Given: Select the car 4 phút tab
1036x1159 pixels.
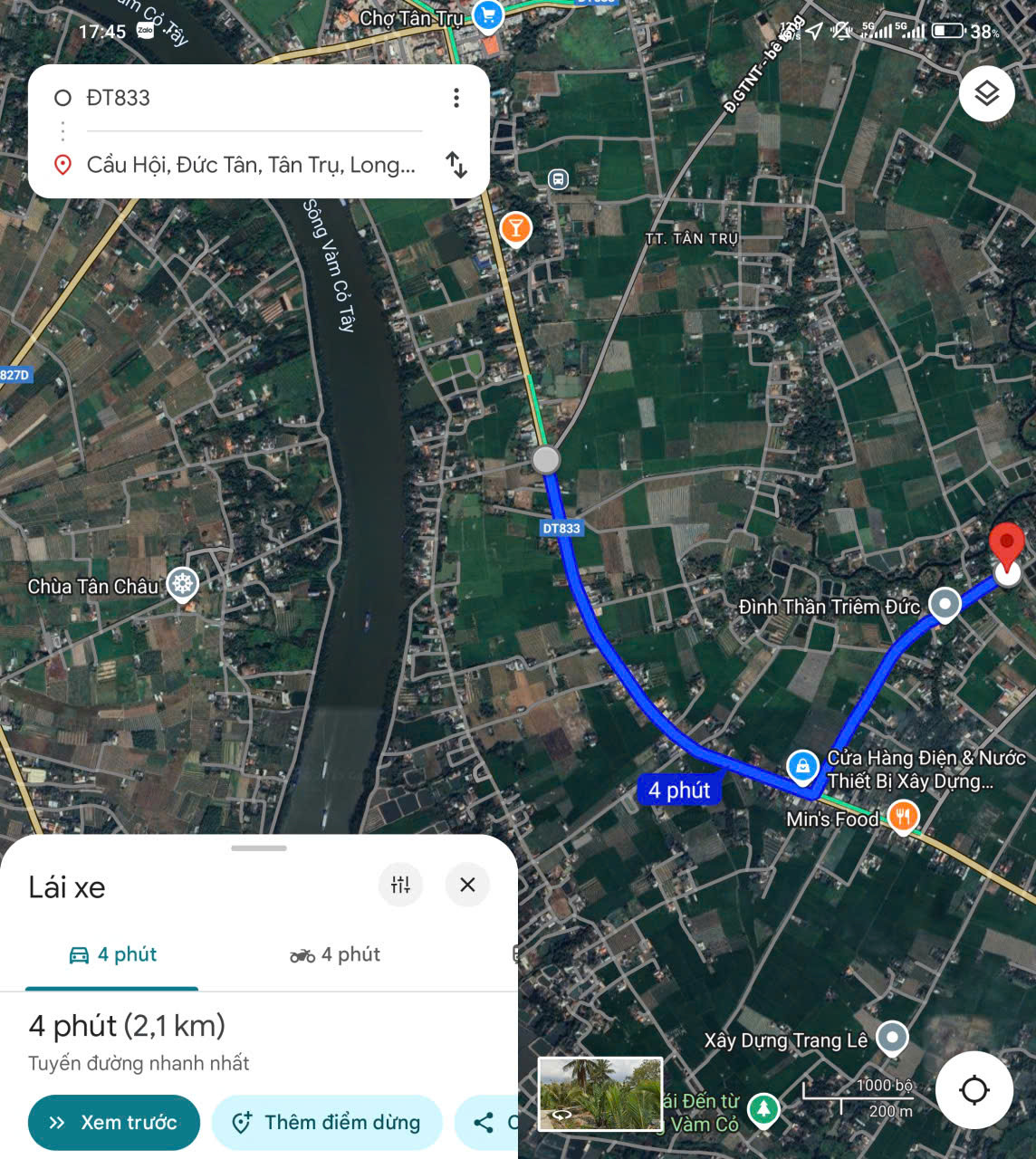Looking at the screenshot, I should point(112,954).
